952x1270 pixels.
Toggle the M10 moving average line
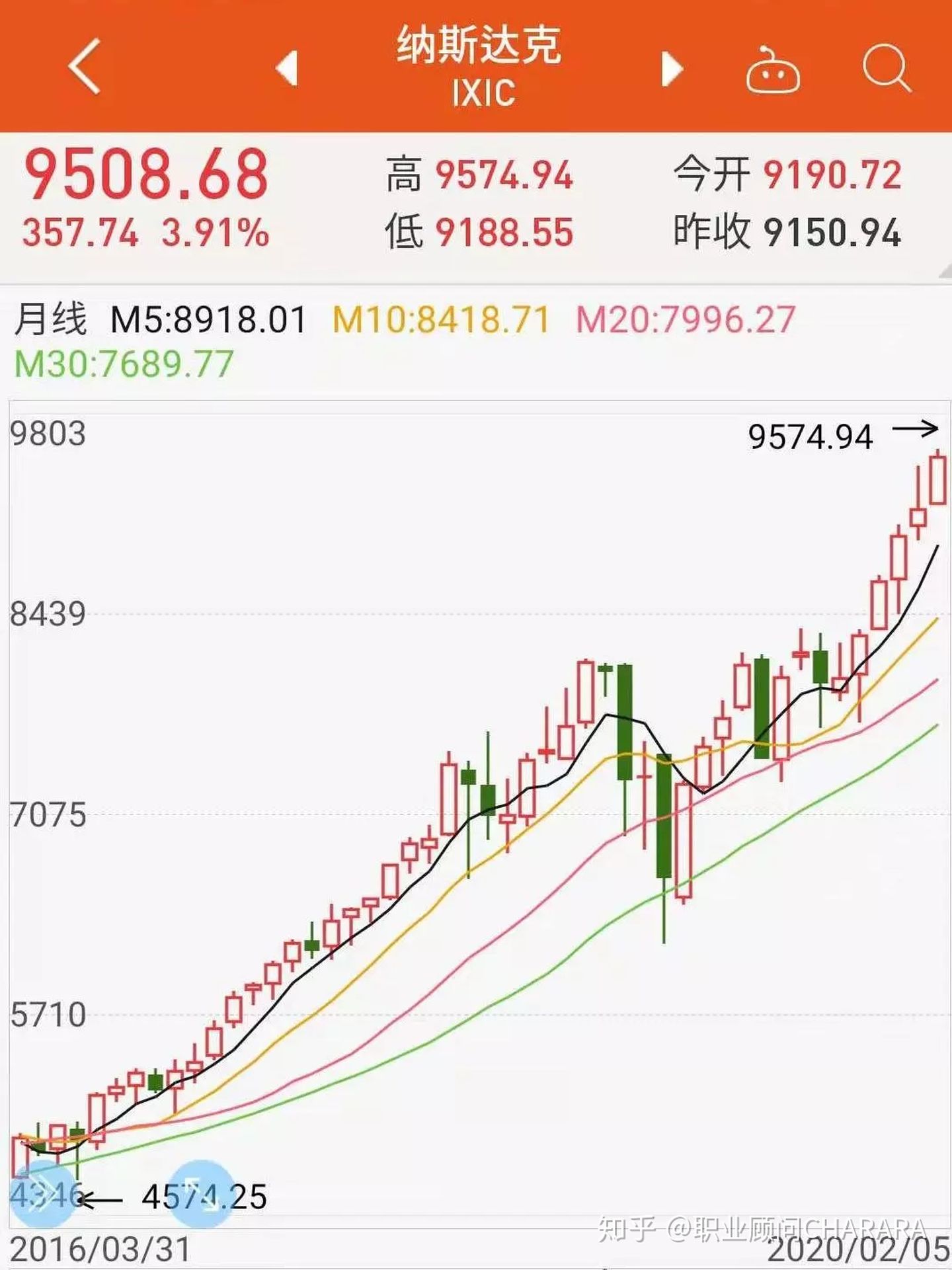click(x=440, y=320)
